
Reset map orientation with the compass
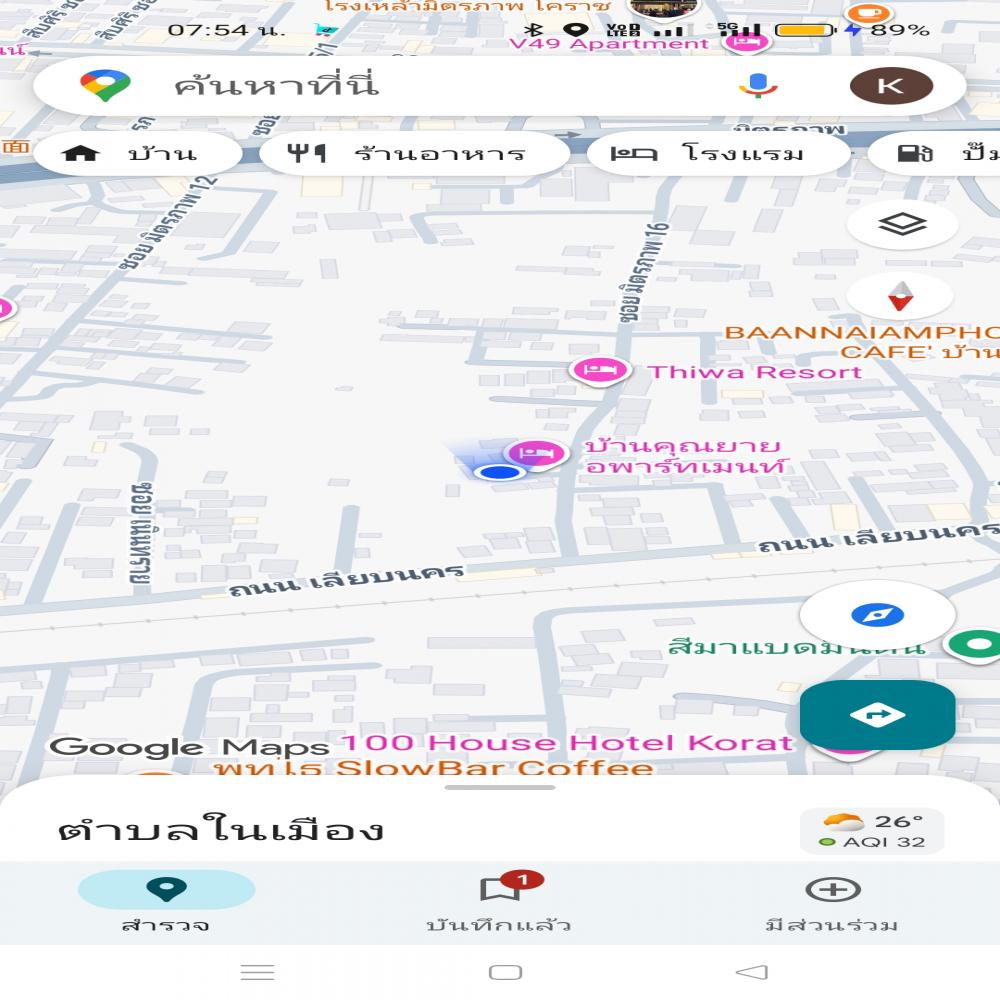(901, 297)
